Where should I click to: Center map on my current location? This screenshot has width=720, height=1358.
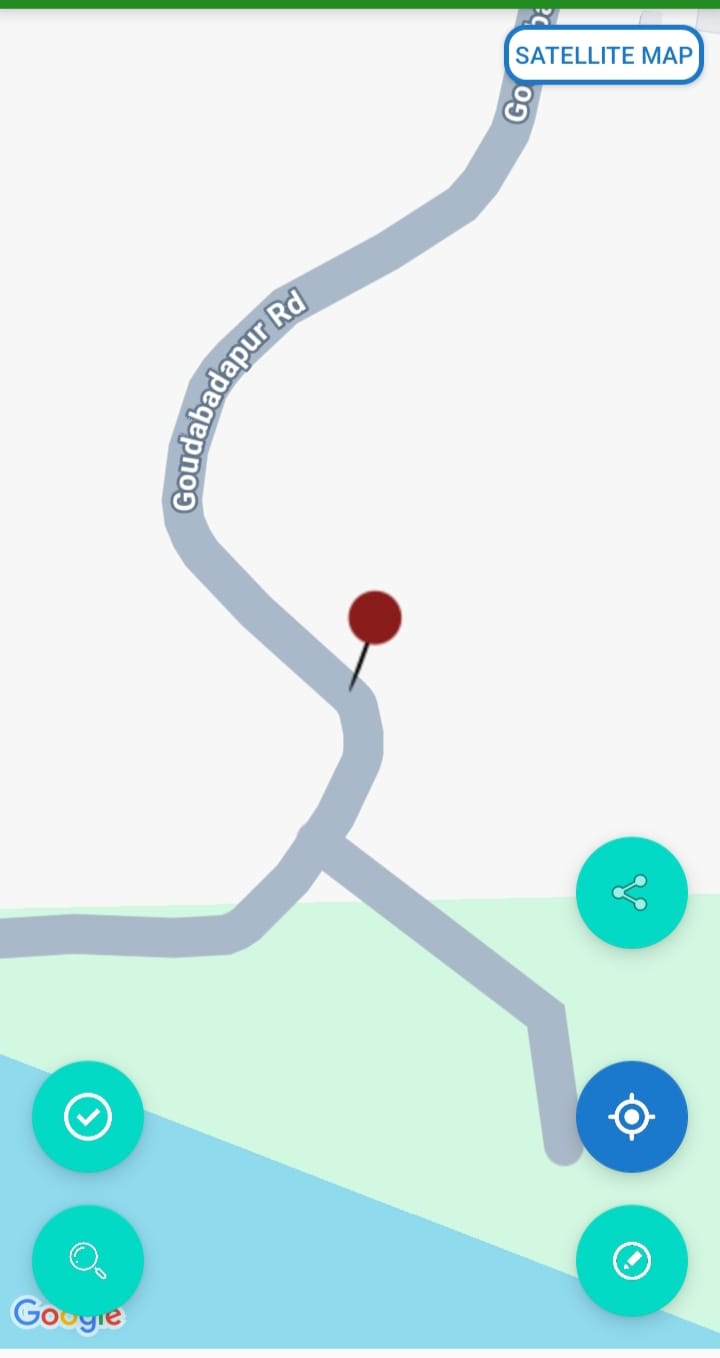631,1116
